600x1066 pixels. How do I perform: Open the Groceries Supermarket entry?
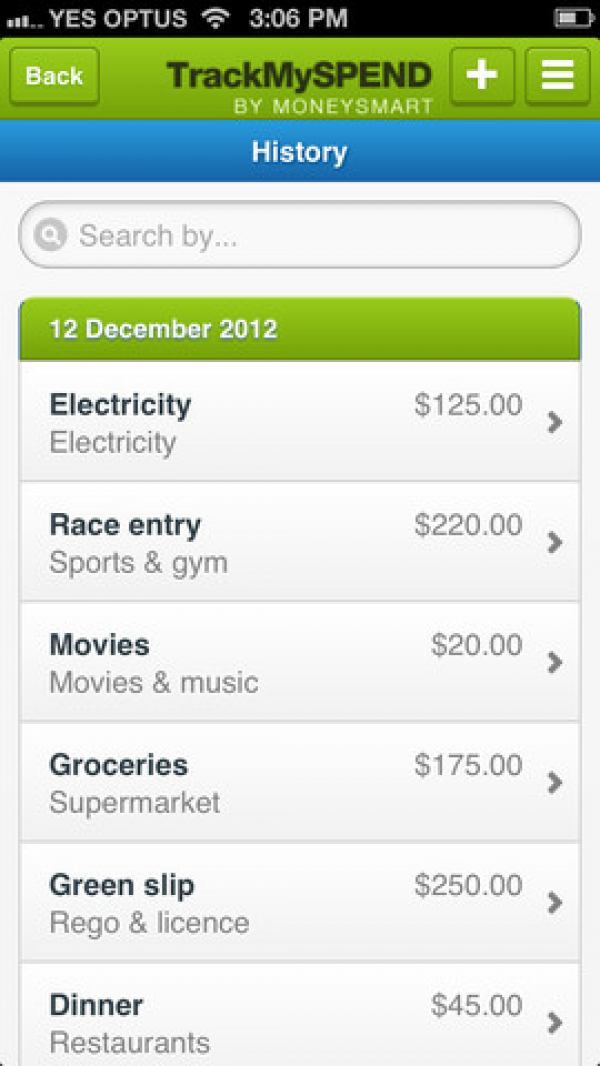coord(300,783)
